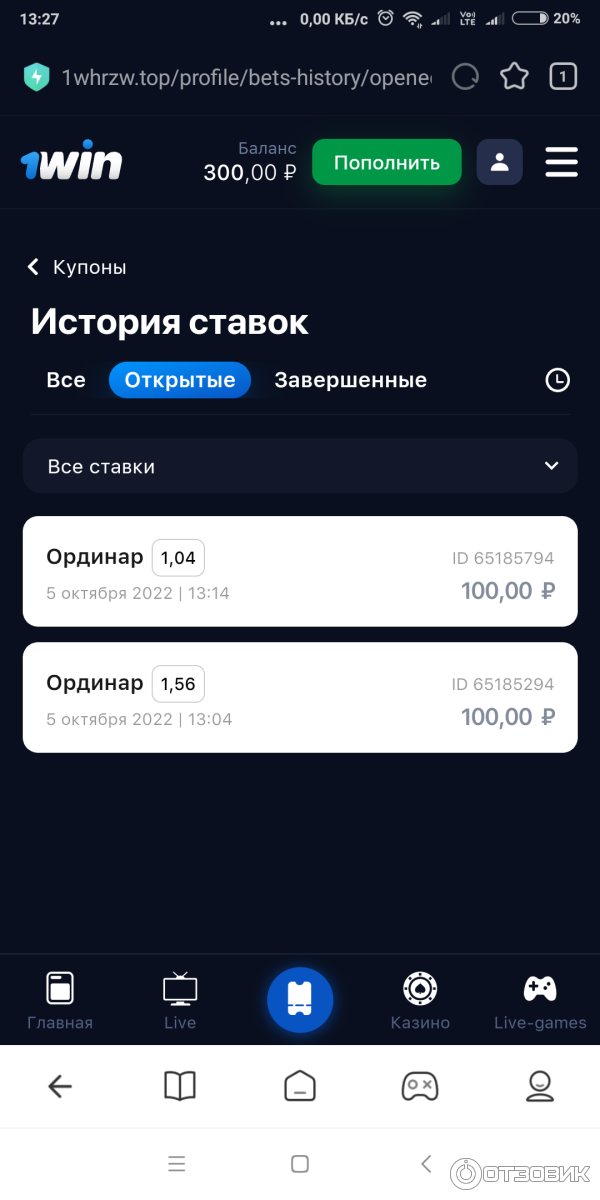The height and width of the screenshot is (1200, 600).
Task: Open the Live section
Action: coord(180,1000)
